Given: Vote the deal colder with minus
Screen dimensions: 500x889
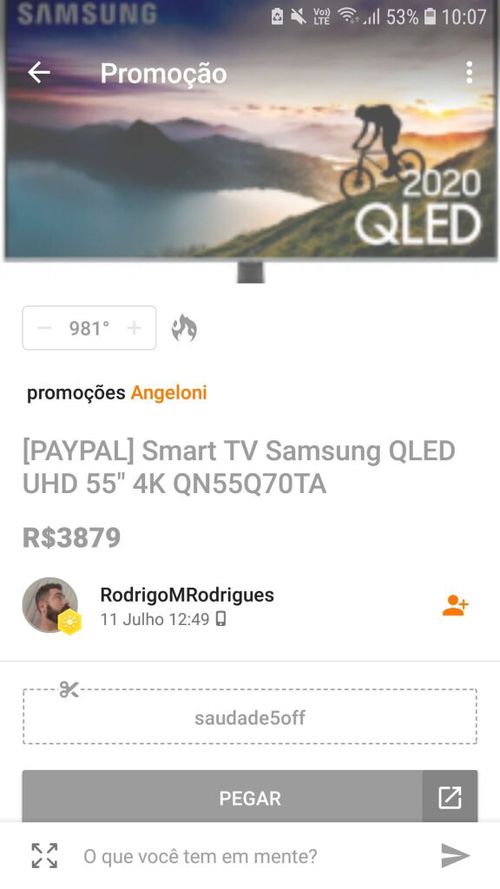Looking at the screenshot, I should click(44, 328).
